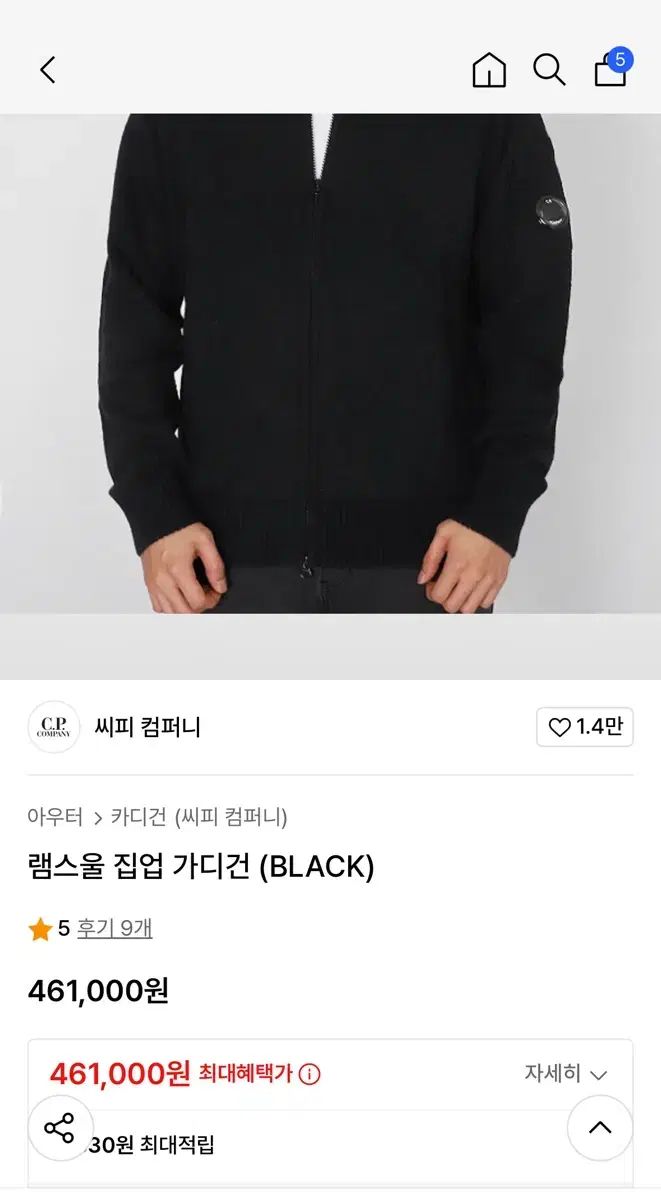View the cardigan product image
This screenshot has height=1200, width=661.
(x=330, y=380)
